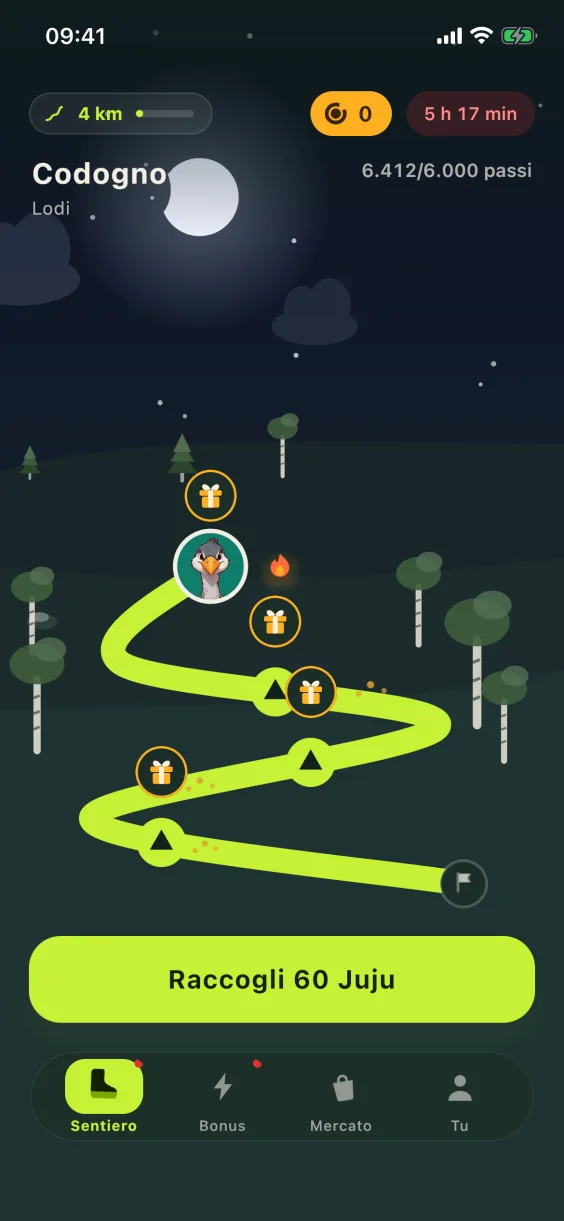Open the gift box above the avatar
The width and height of the screenshot is (564, 1221).
211,496
